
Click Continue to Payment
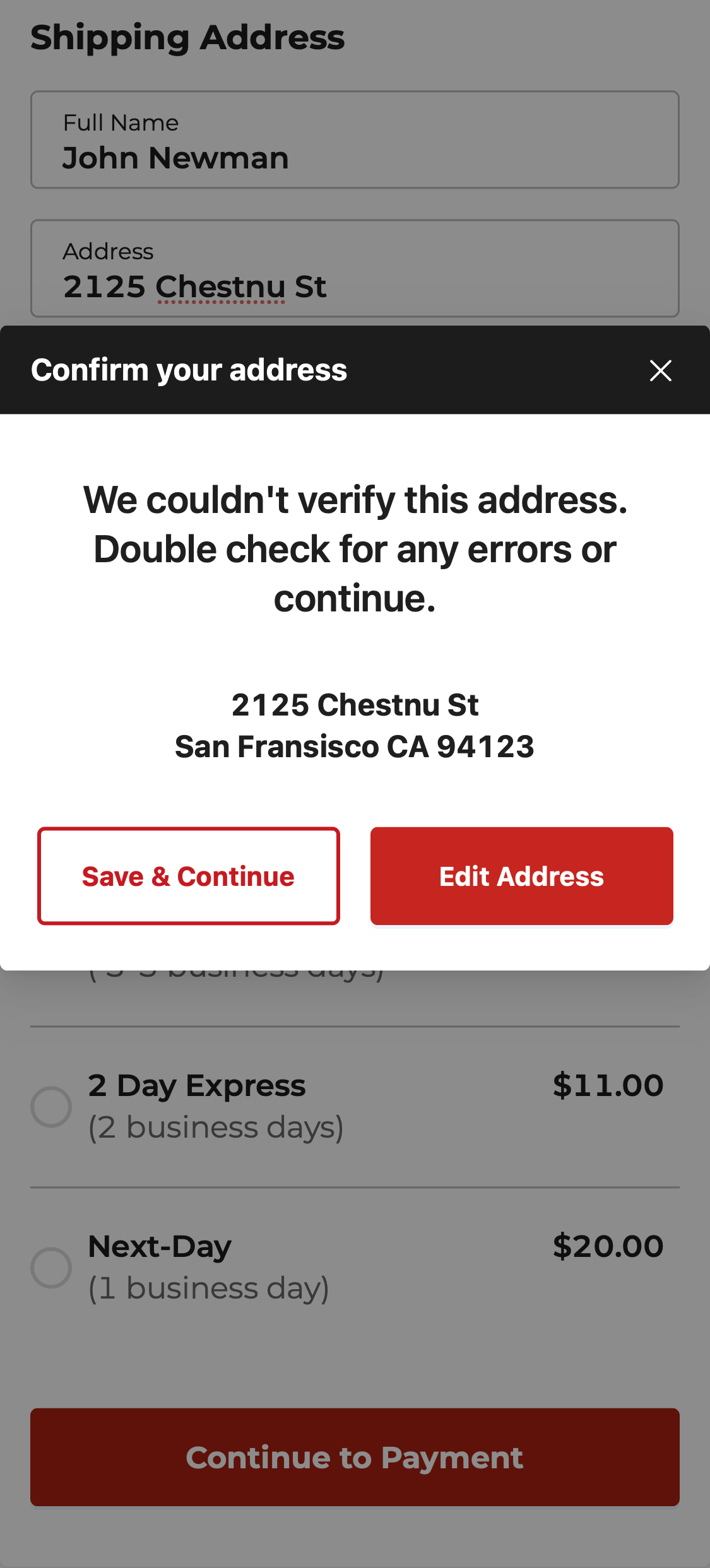click(355, 1458)
